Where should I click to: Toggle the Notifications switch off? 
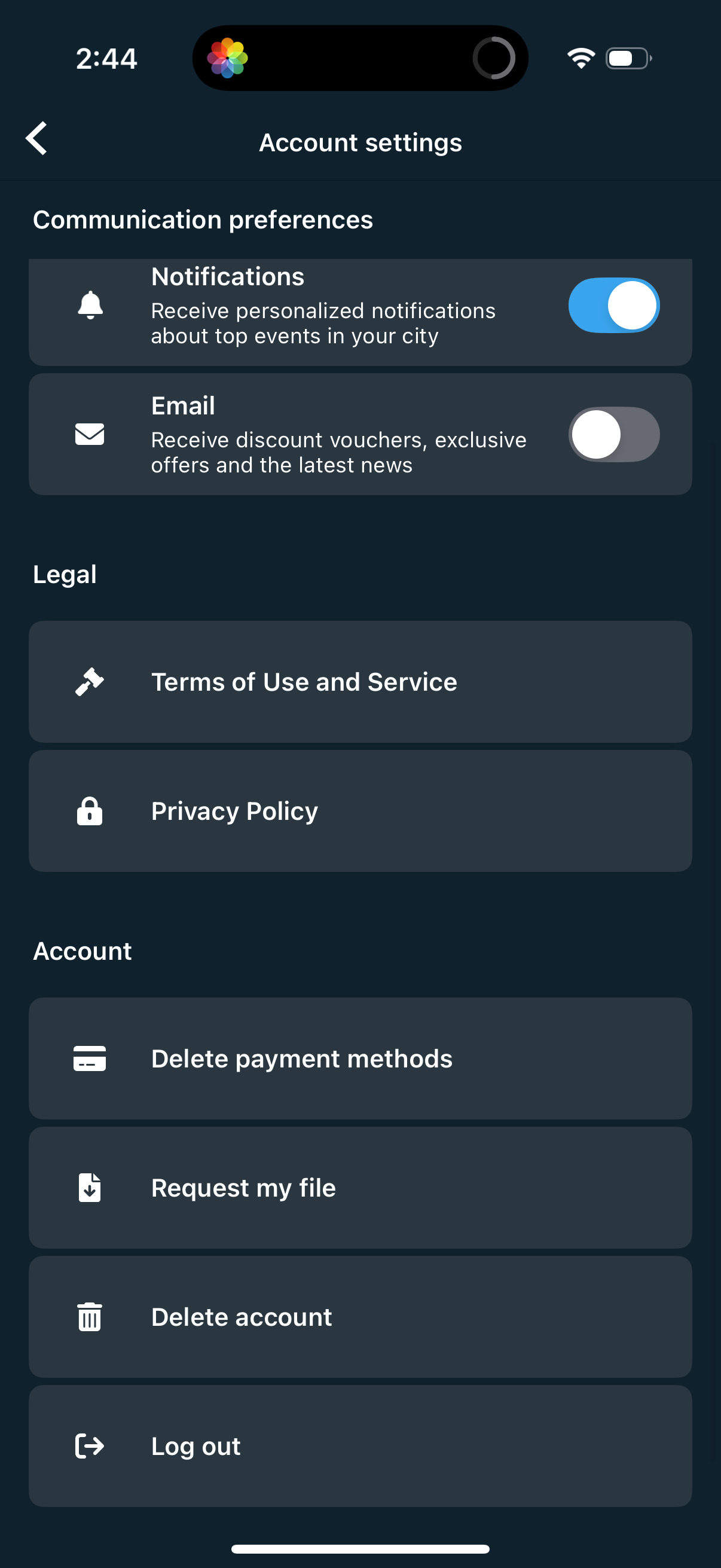[613, 306]
